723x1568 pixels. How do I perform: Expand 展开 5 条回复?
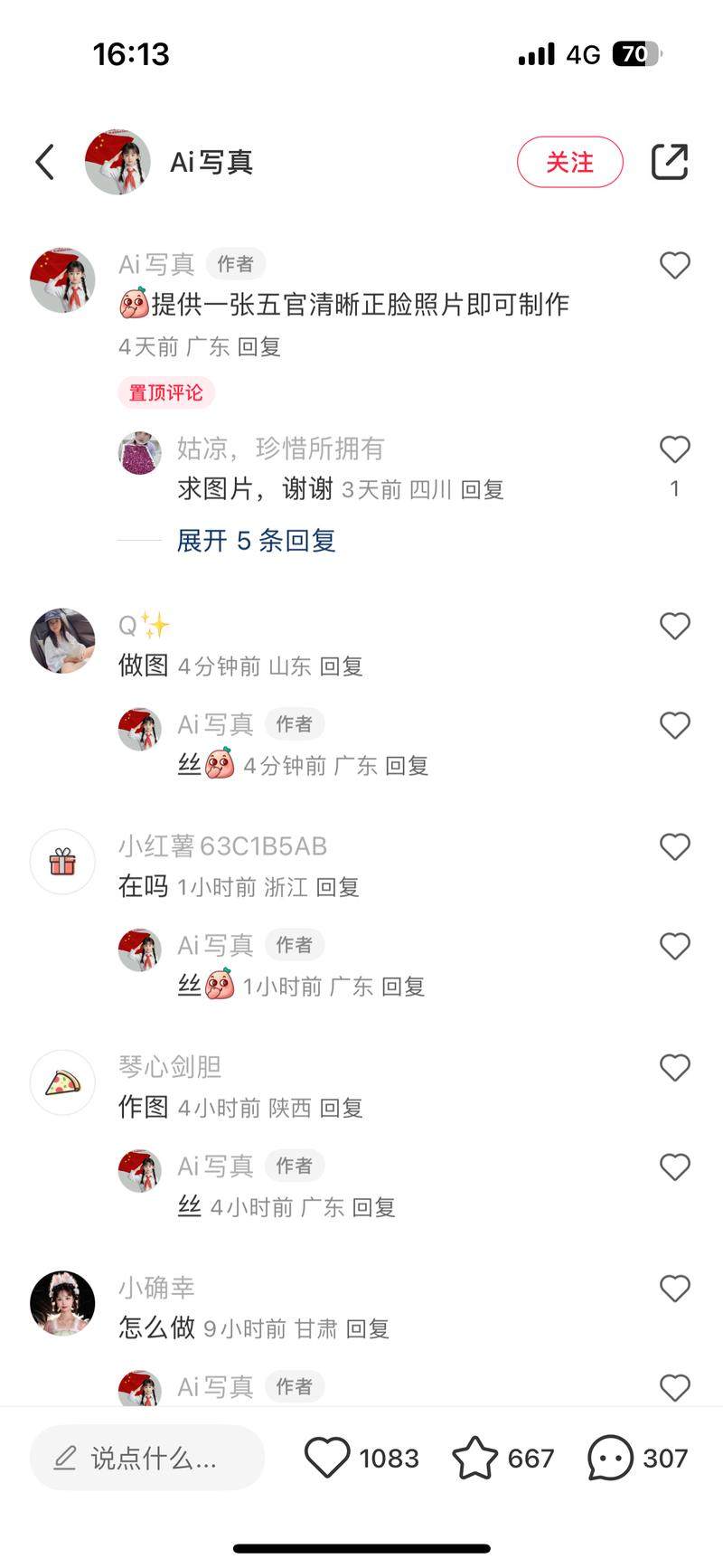[x=256, y=541]
